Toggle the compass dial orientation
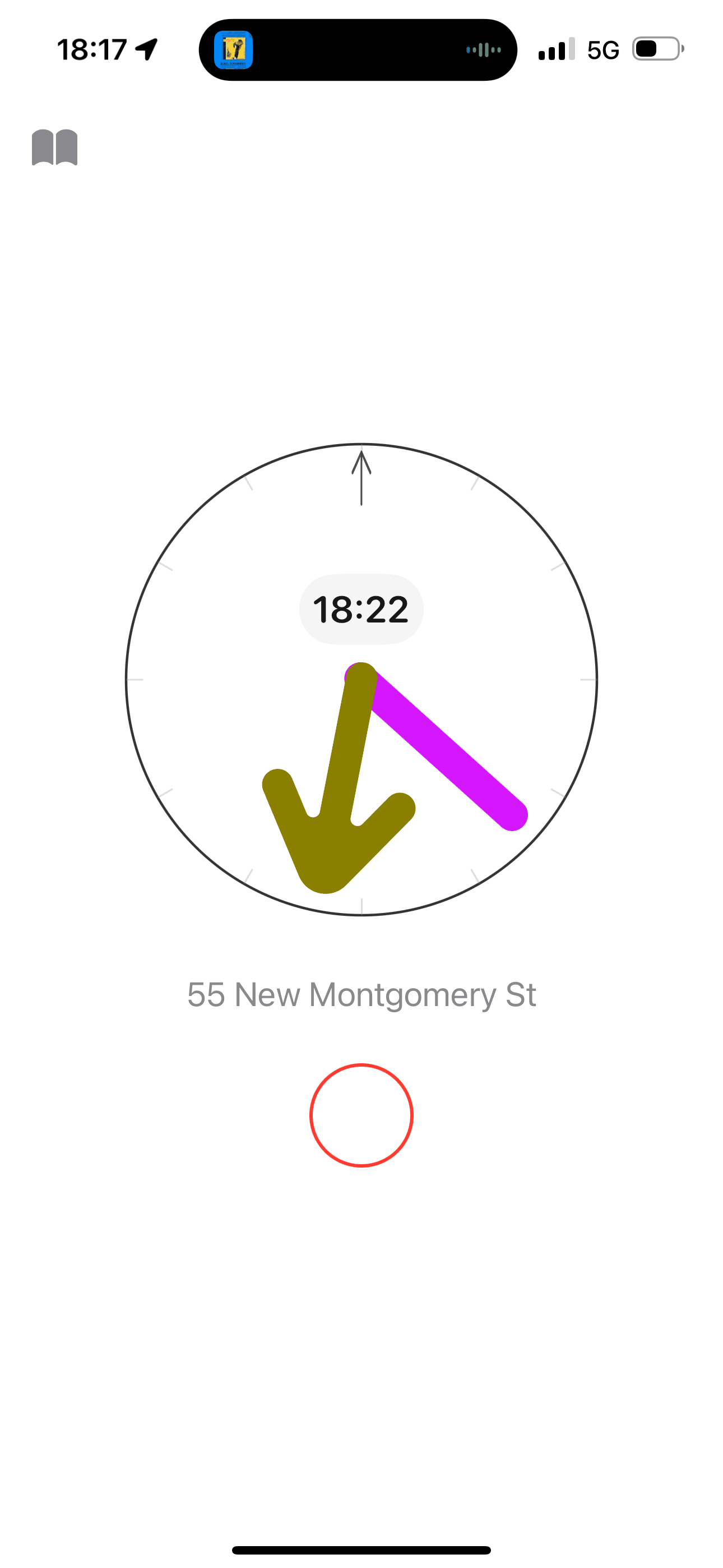The image size is (723, 1568). [x=362, y=682]
